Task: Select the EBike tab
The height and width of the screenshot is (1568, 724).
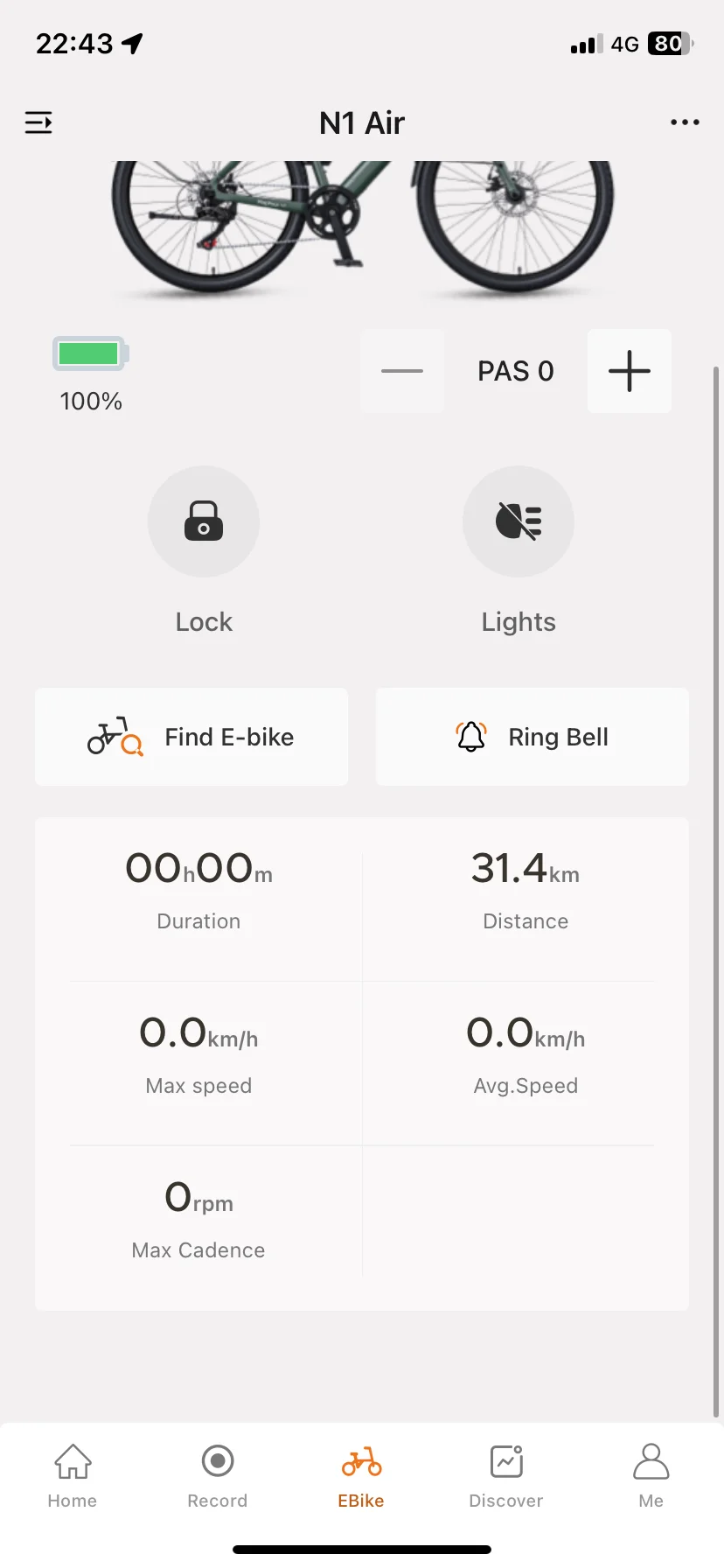Action: (x=361, y=1475)
